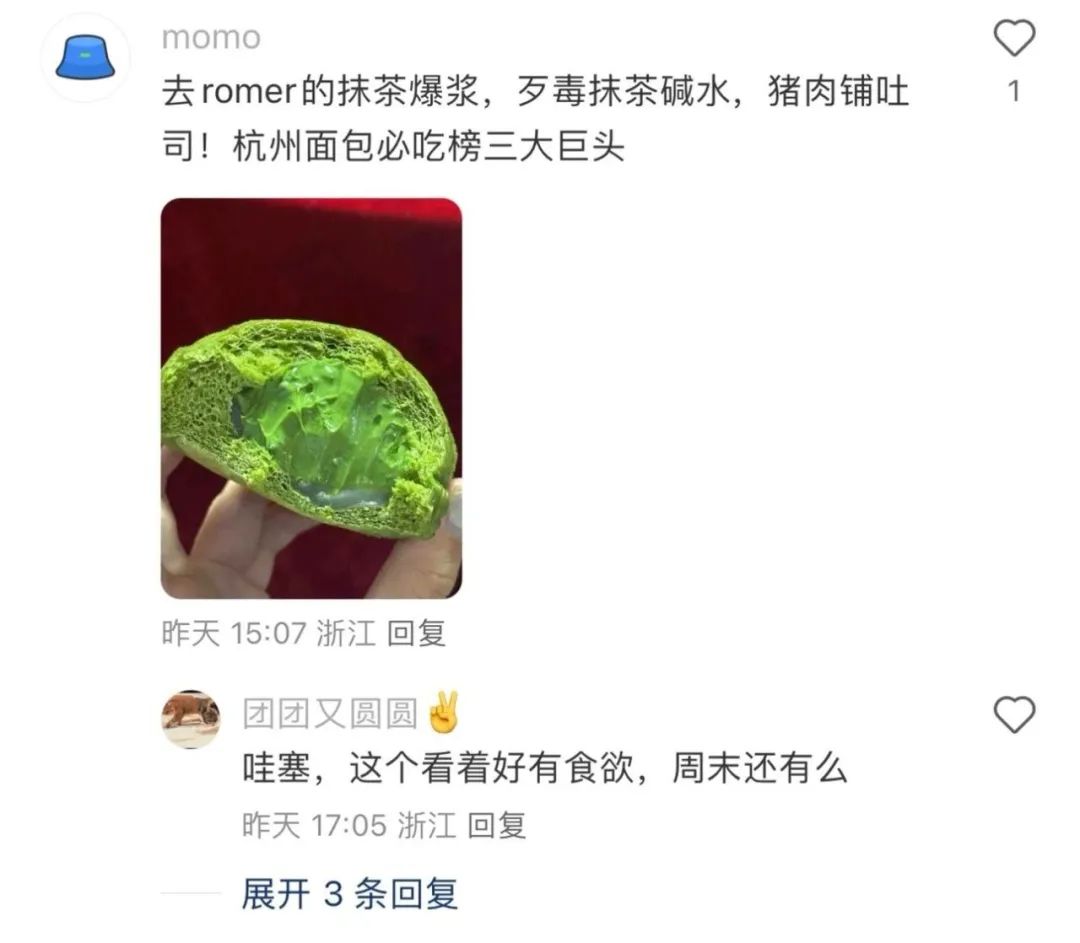
Task: Open 团团又圆圆's username link
Action: 330,714
